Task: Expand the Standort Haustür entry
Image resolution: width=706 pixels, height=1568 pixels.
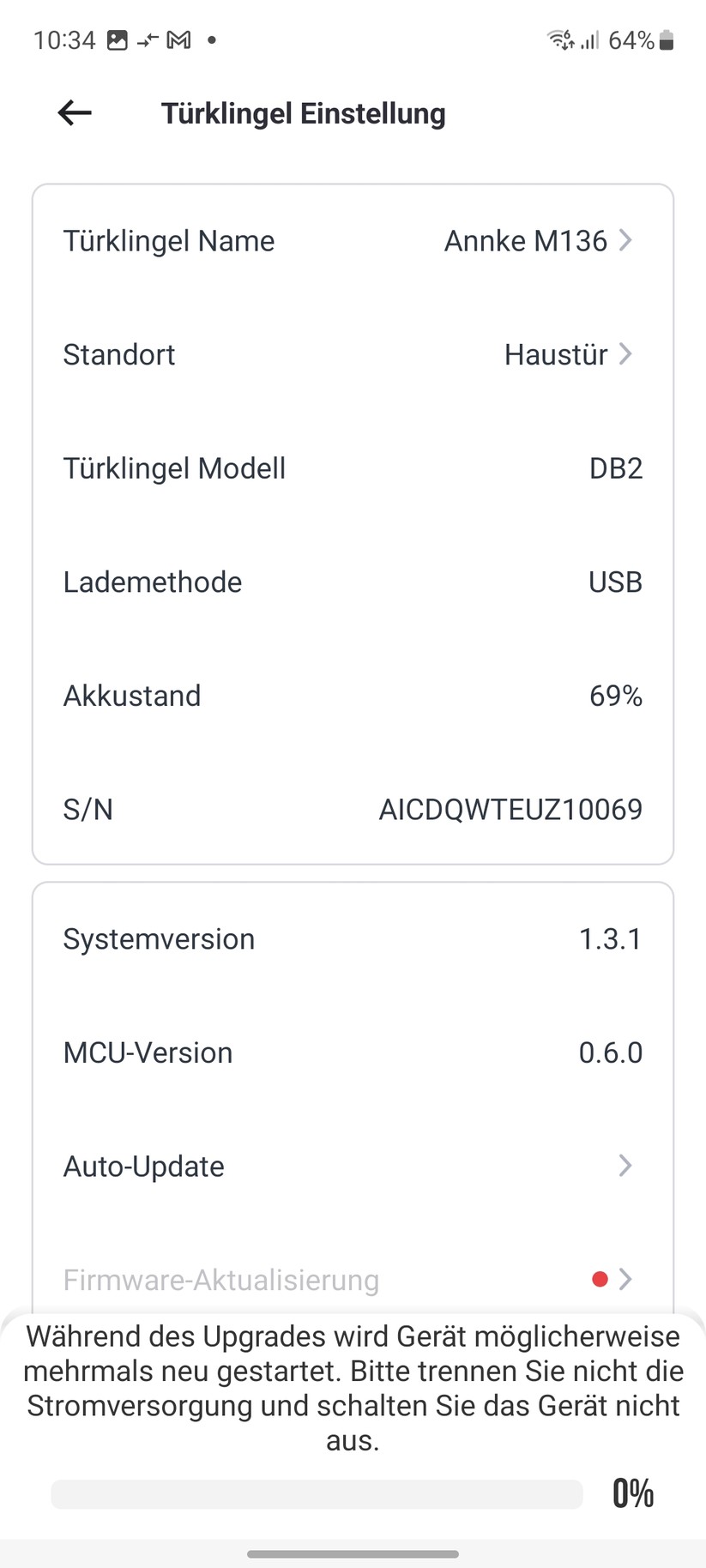Action: coord(353,354)
